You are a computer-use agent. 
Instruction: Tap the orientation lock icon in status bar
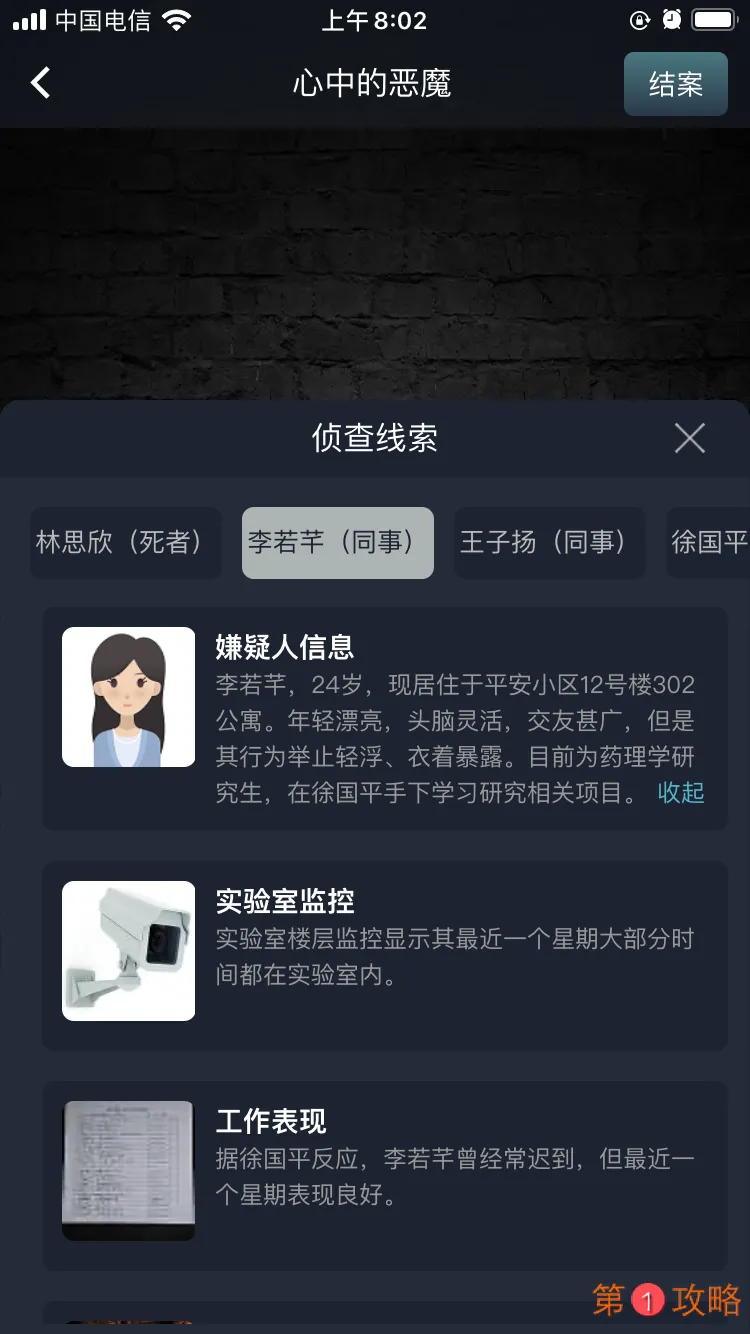pos(640,20)
